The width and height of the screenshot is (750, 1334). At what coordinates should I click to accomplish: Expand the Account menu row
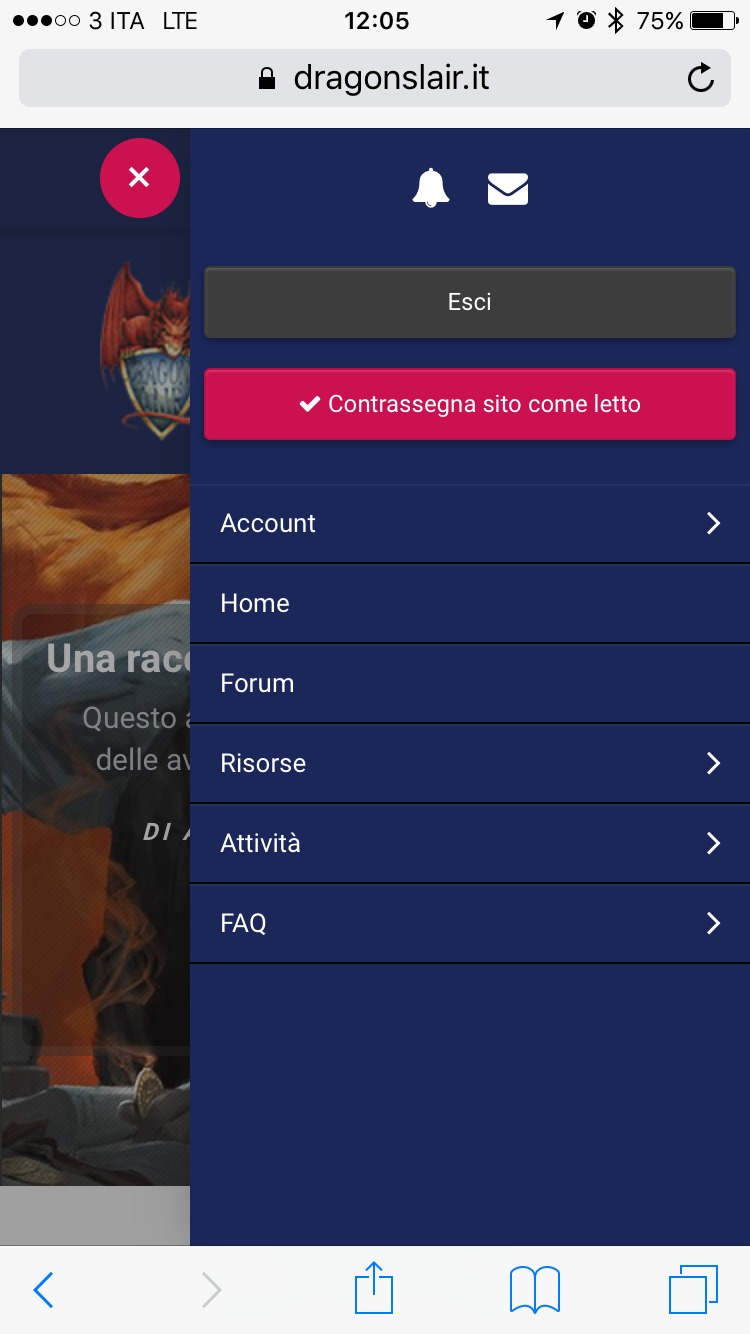(x=469, y=523)
